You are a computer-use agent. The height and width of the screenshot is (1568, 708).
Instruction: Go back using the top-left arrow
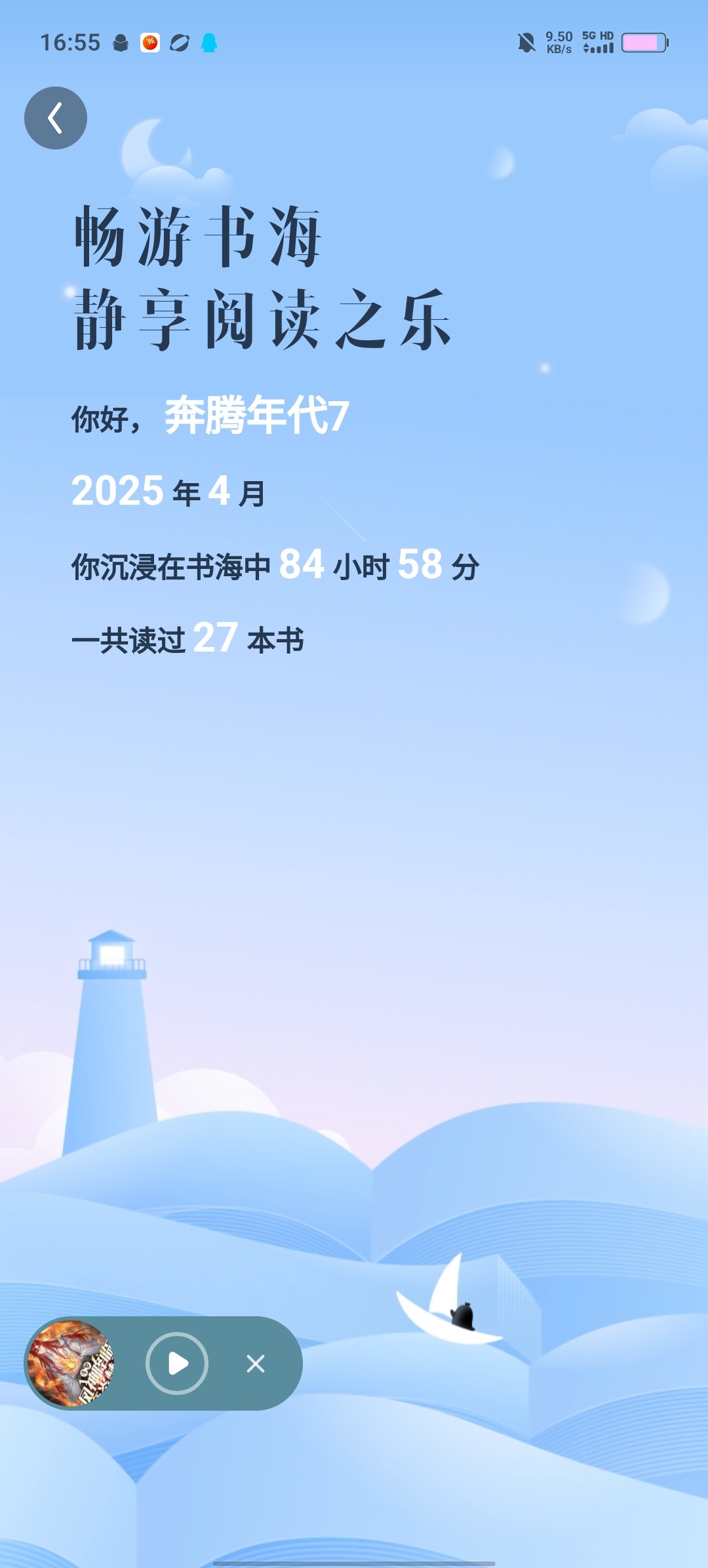(56, 118)
